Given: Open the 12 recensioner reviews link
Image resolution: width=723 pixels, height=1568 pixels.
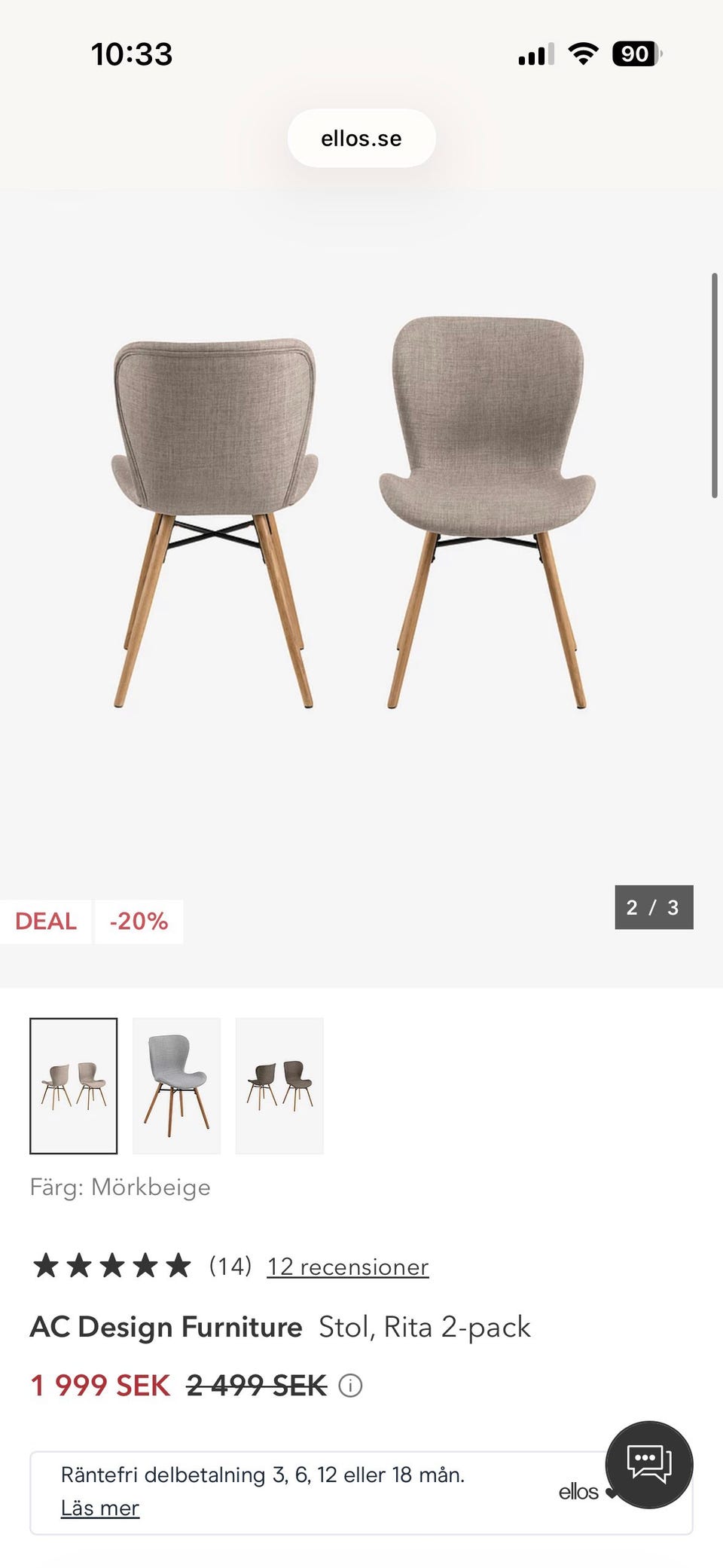Looking at the screenshot, I should 348,1267.
